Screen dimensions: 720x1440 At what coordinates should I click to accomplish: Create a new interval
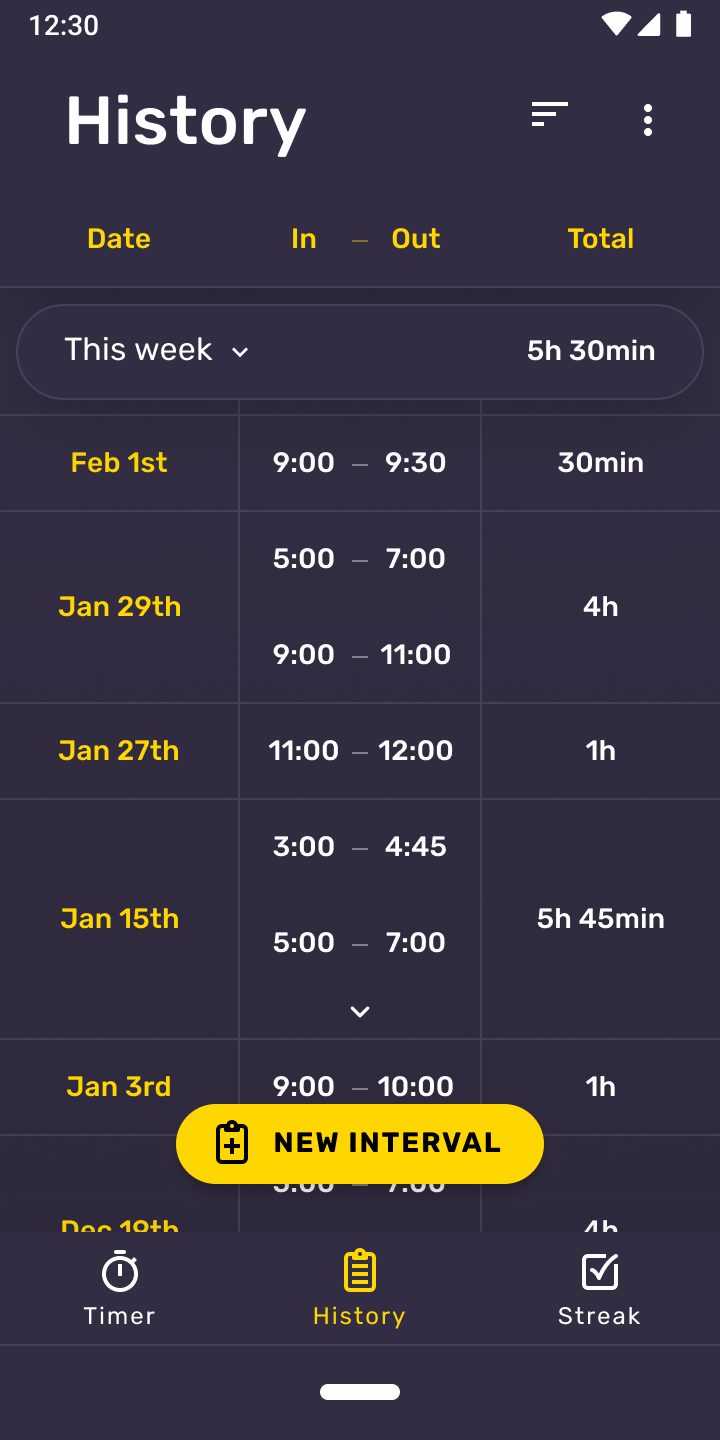tap(360, 1143)
